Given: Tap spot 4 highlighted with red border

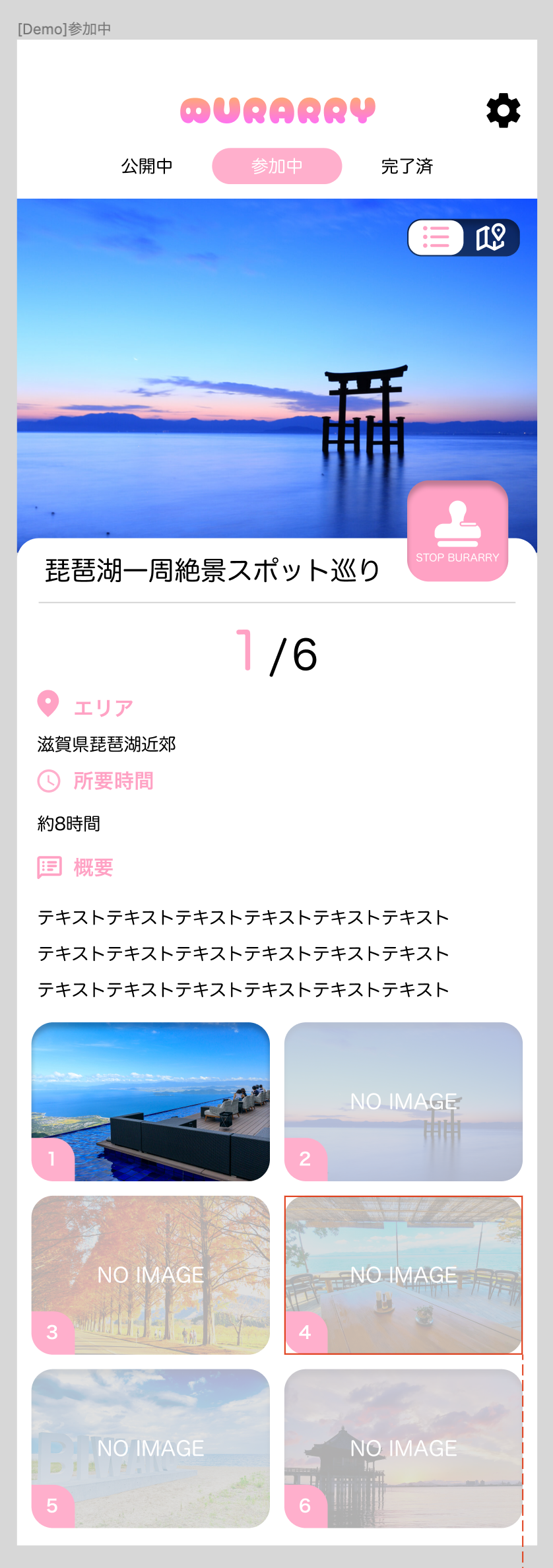Looking at the screenshot, I should [403, 1276].
